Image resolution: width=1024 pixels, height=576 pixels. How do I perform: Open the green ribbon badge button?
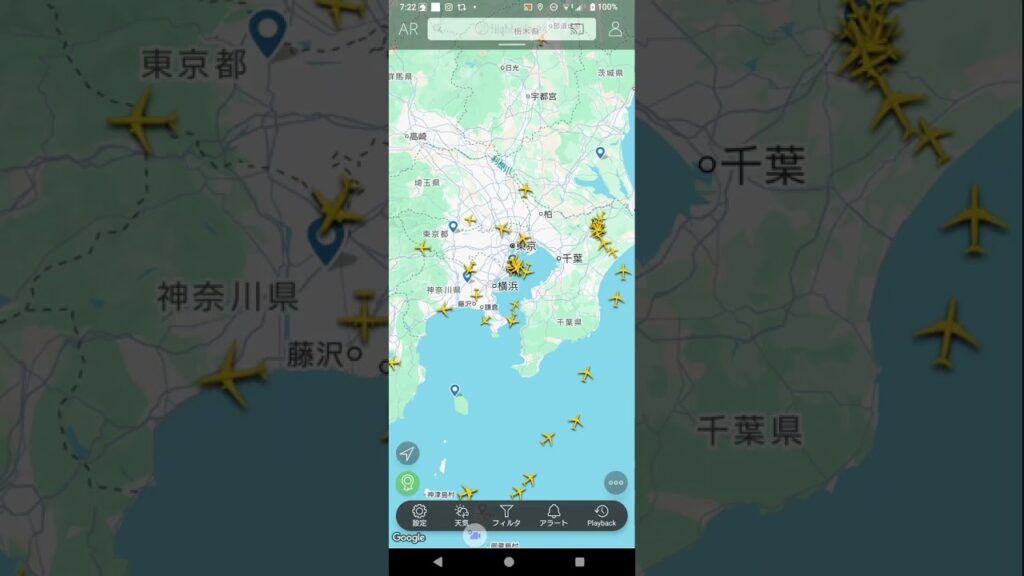[x=407, y=483]
